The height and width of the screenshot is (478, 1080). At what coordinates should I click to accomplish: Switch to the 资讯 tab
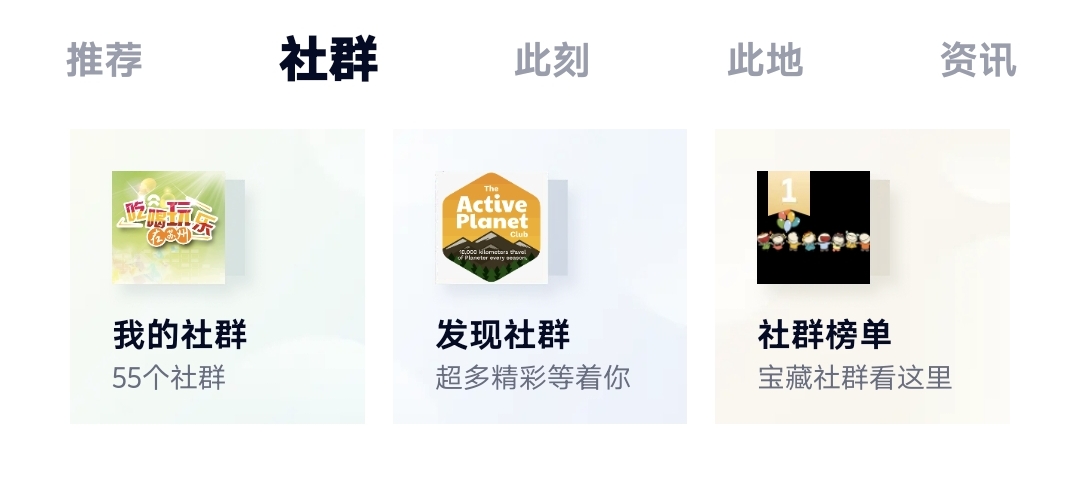pos(978,61)
